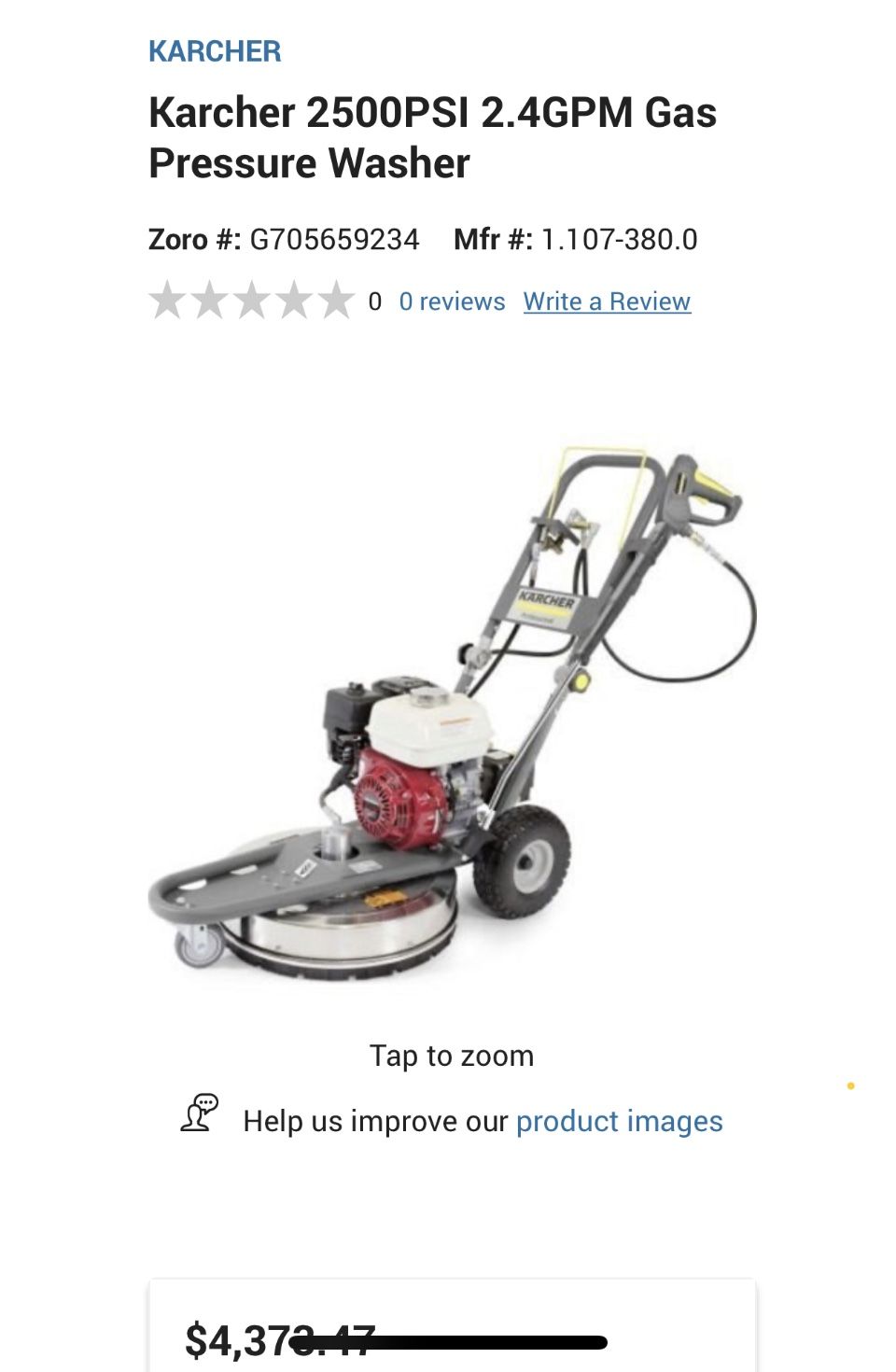Open the KARCHER brand link
896x1372 pixels.
(x=215, y=51)
